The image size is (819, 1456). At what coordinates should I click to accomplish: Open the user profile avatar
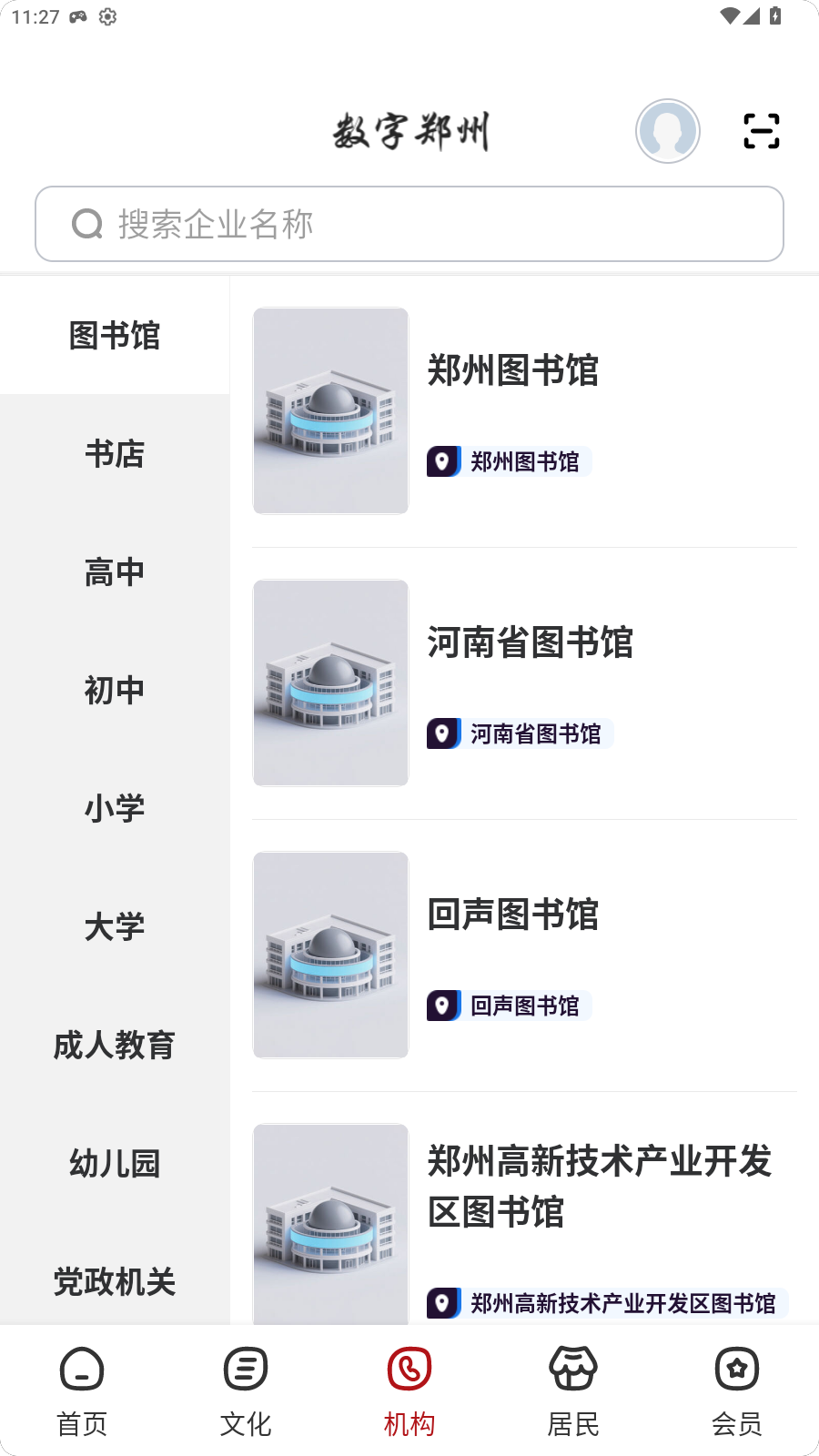coord(667,131)
